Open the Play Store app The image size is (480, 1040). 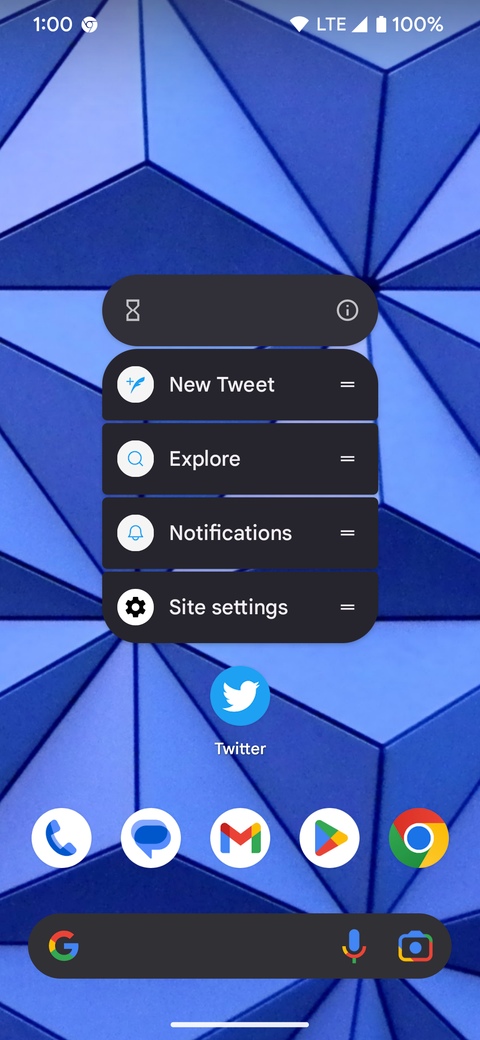pyautogui.click(x=330, y=838)
